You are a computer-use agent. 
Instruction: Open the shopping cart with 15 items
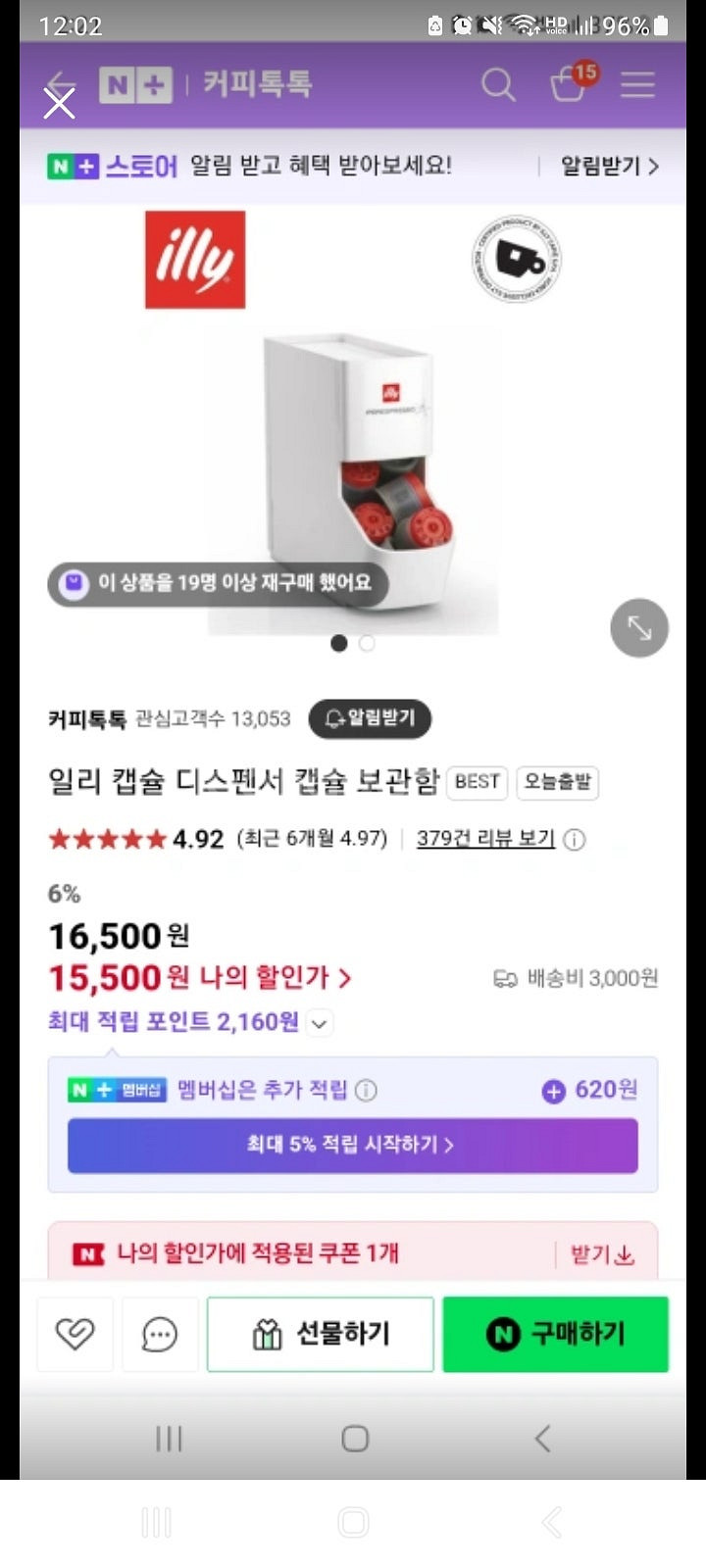coord(570,84)
